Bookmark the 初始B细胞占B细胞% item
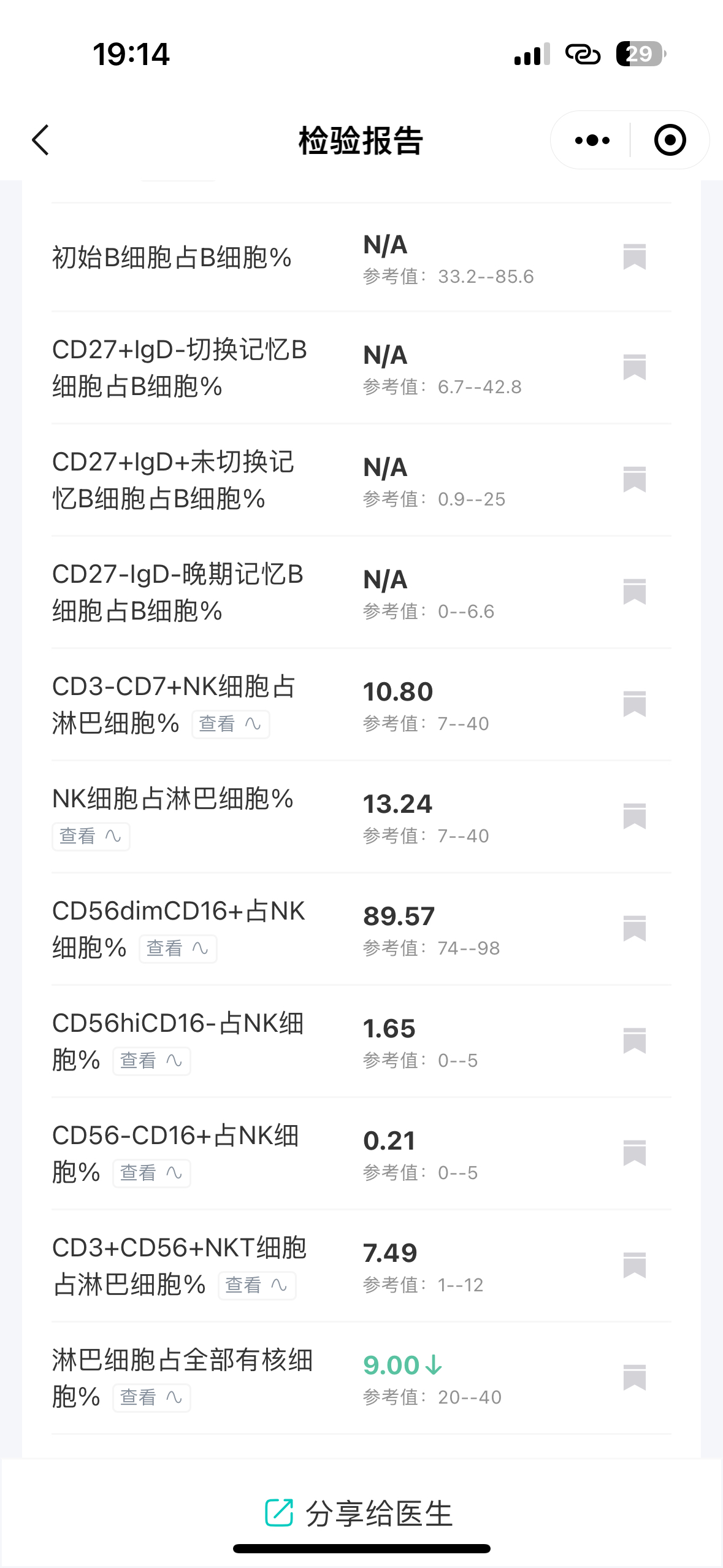The height and width of the screenshot is (1568, 723). click(x=635, y=256)
